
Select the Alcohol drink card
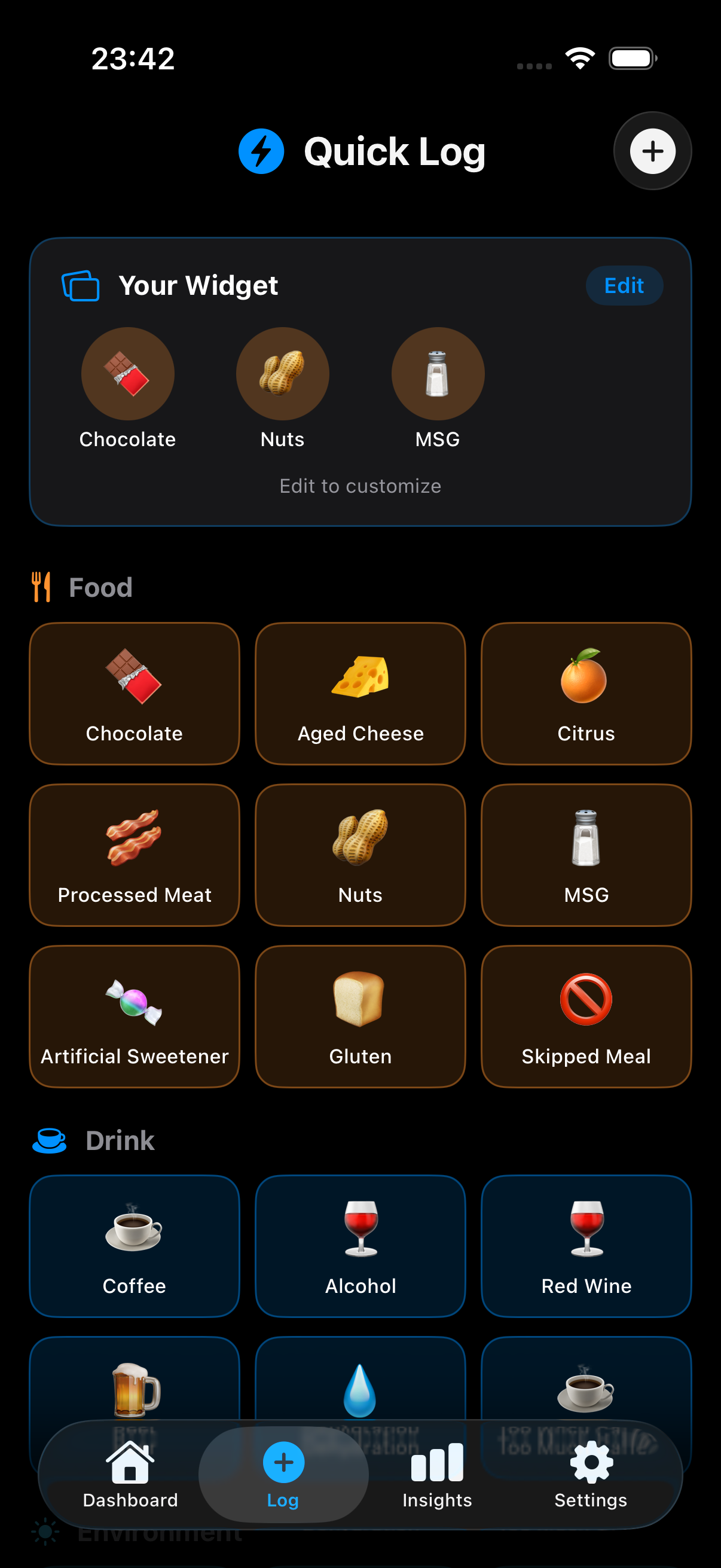pyautogui.click(x=360, y=1246)
